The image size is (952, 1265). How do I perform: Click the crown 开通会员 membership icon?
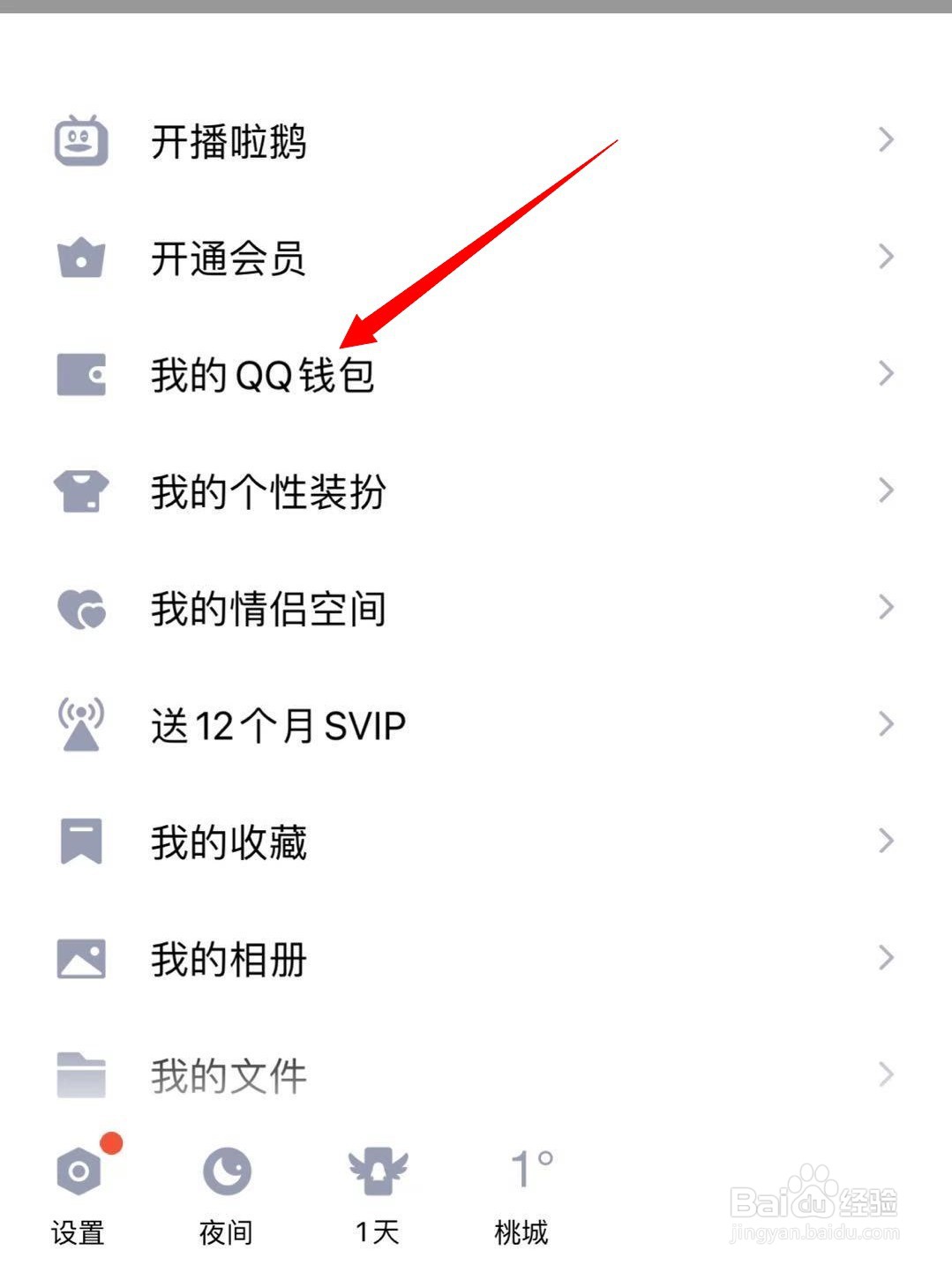[80, 258]
